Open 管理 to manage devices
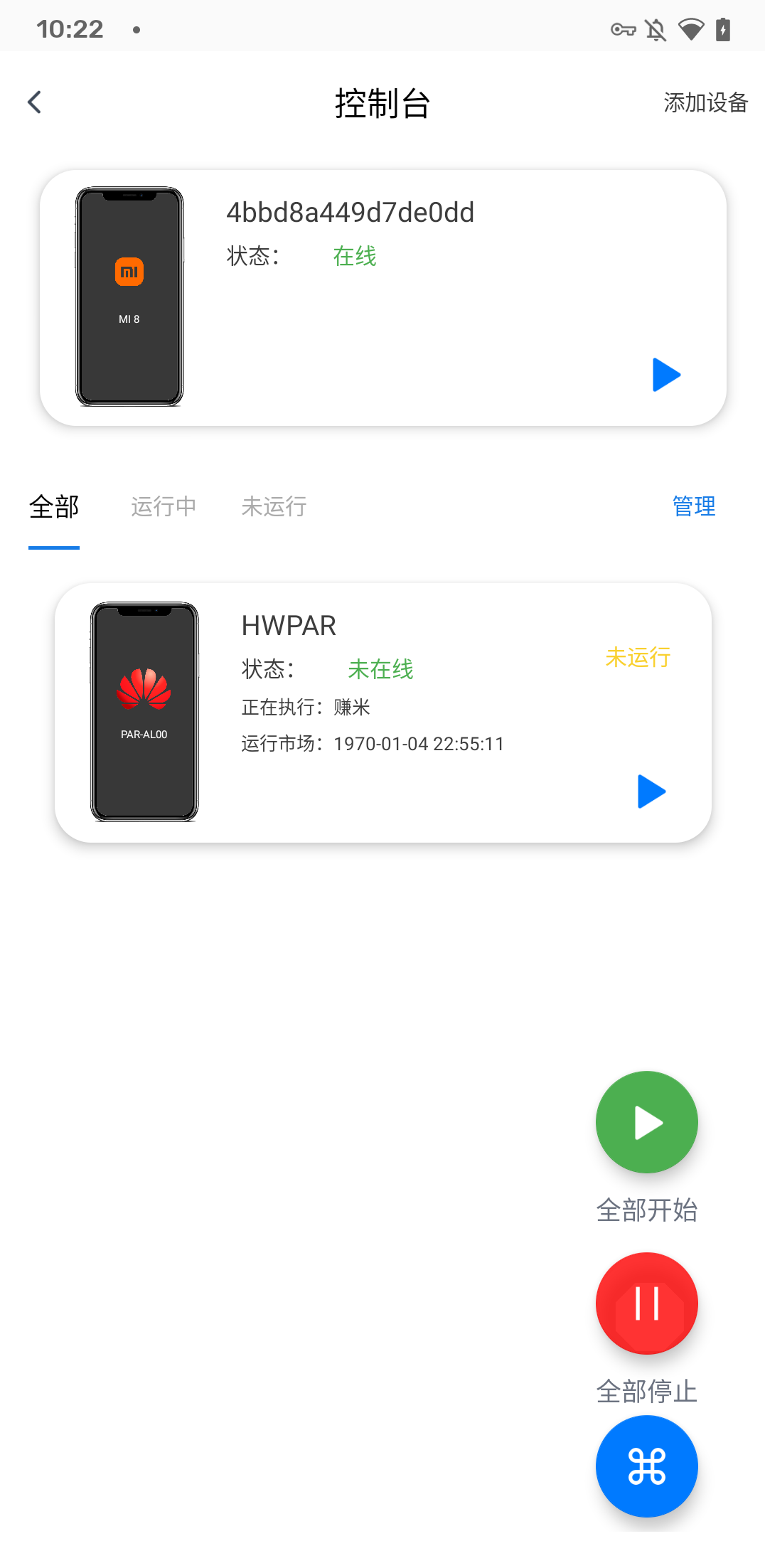The width and height of the screenshot is (765, 1568). click(694, 507)
